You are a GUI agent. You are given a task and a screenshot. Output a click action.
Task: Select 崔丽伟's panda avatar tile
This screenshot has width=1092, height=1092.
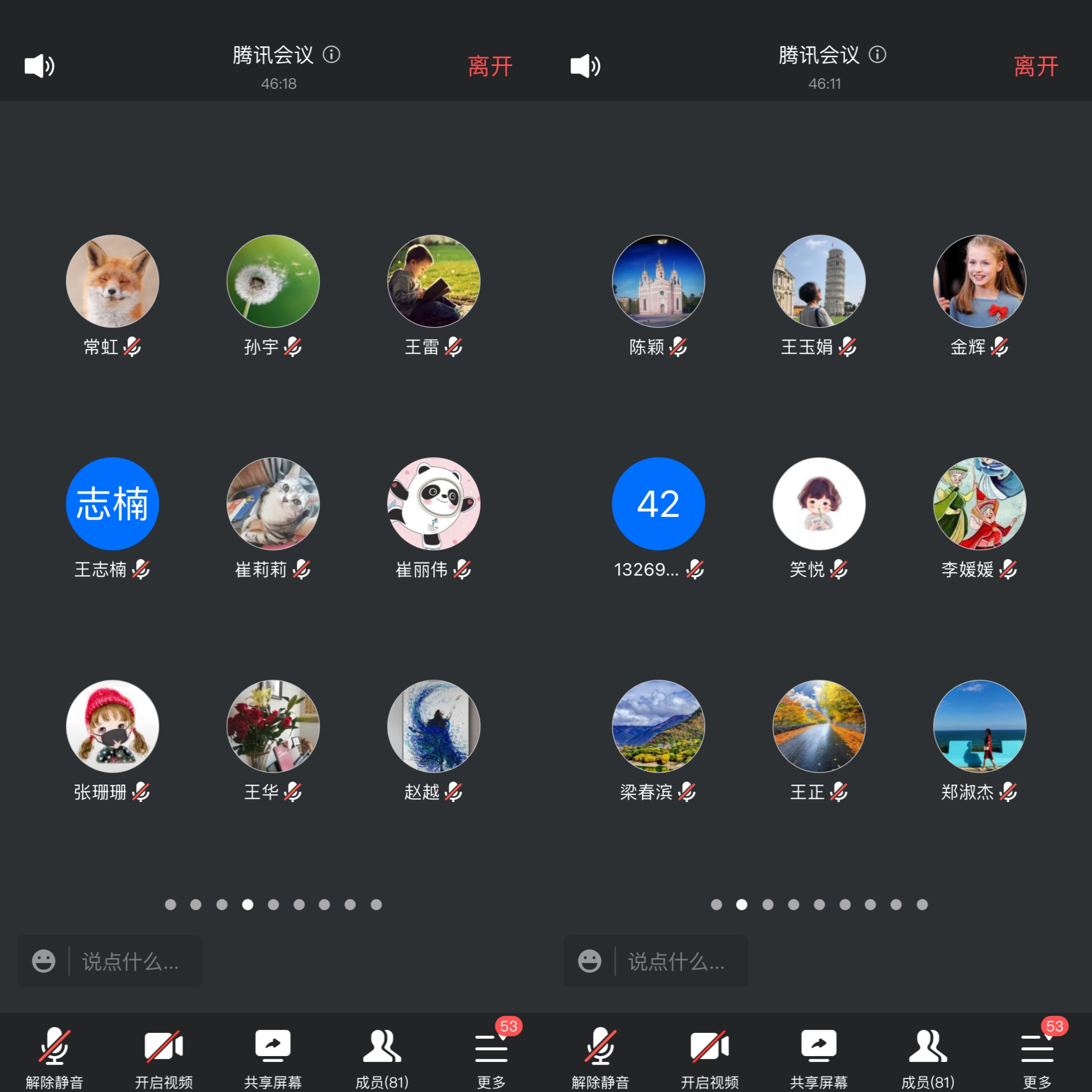[x=433, y=503]
